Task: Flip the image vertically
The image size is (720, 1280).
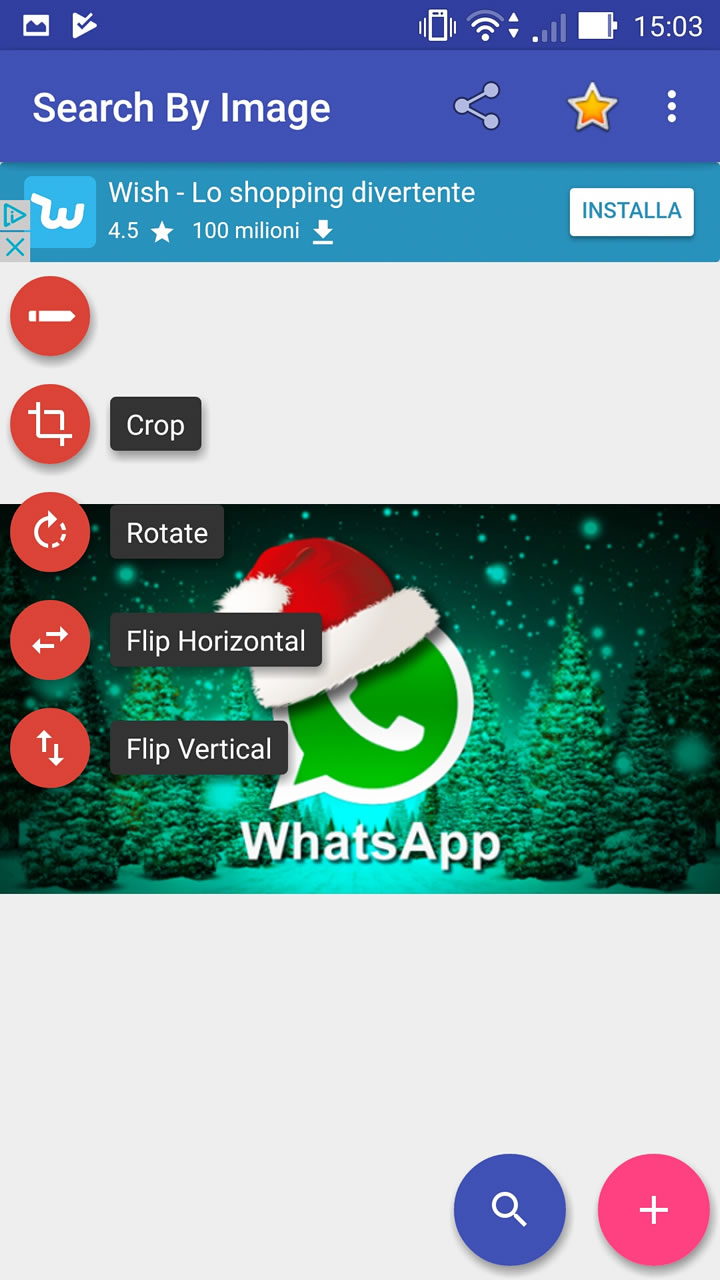Action: click(x=50, y=748)
